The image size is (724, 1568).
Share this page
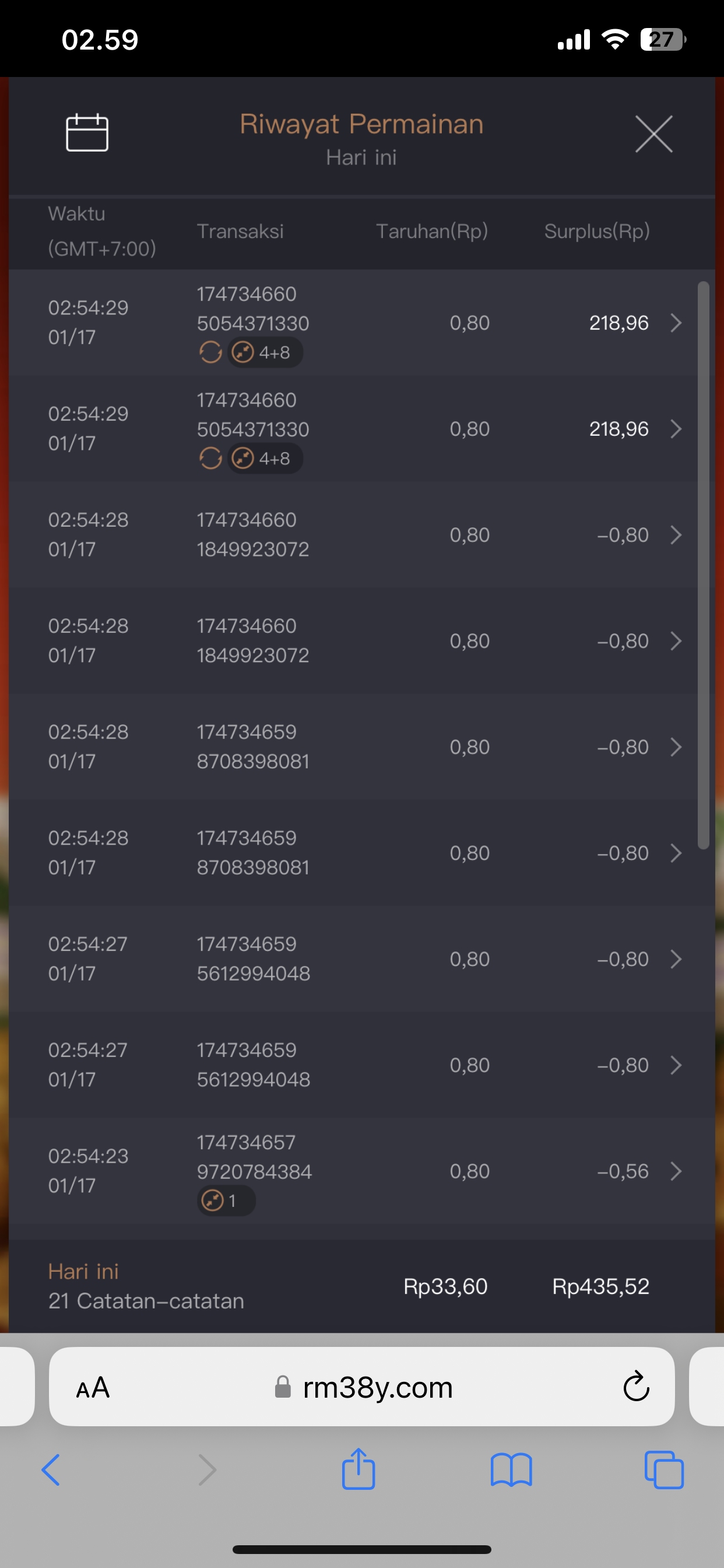tap(359, 1469)
